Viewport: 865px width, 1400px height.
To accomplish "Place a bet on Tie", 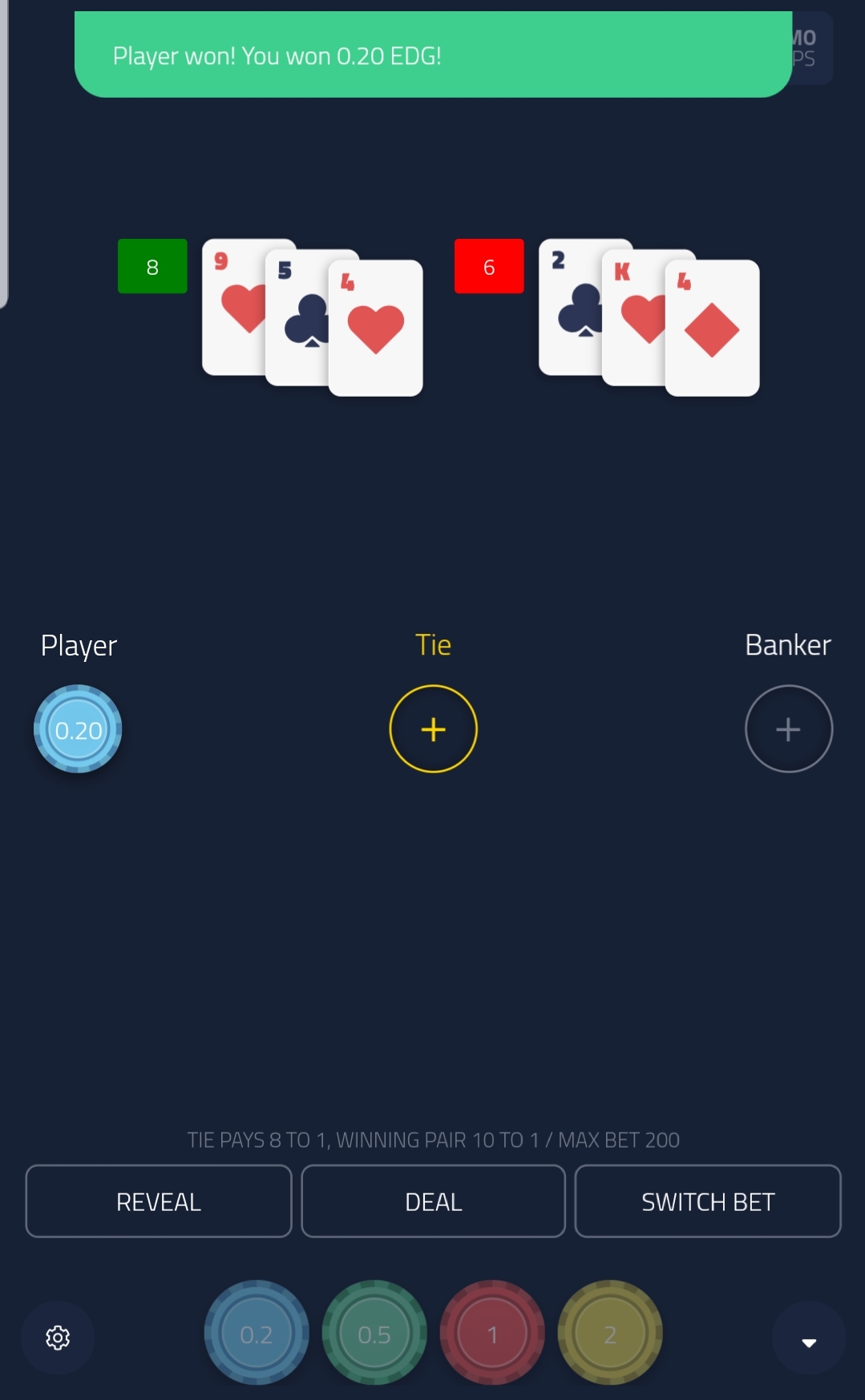I will click(x=433, y=729).
